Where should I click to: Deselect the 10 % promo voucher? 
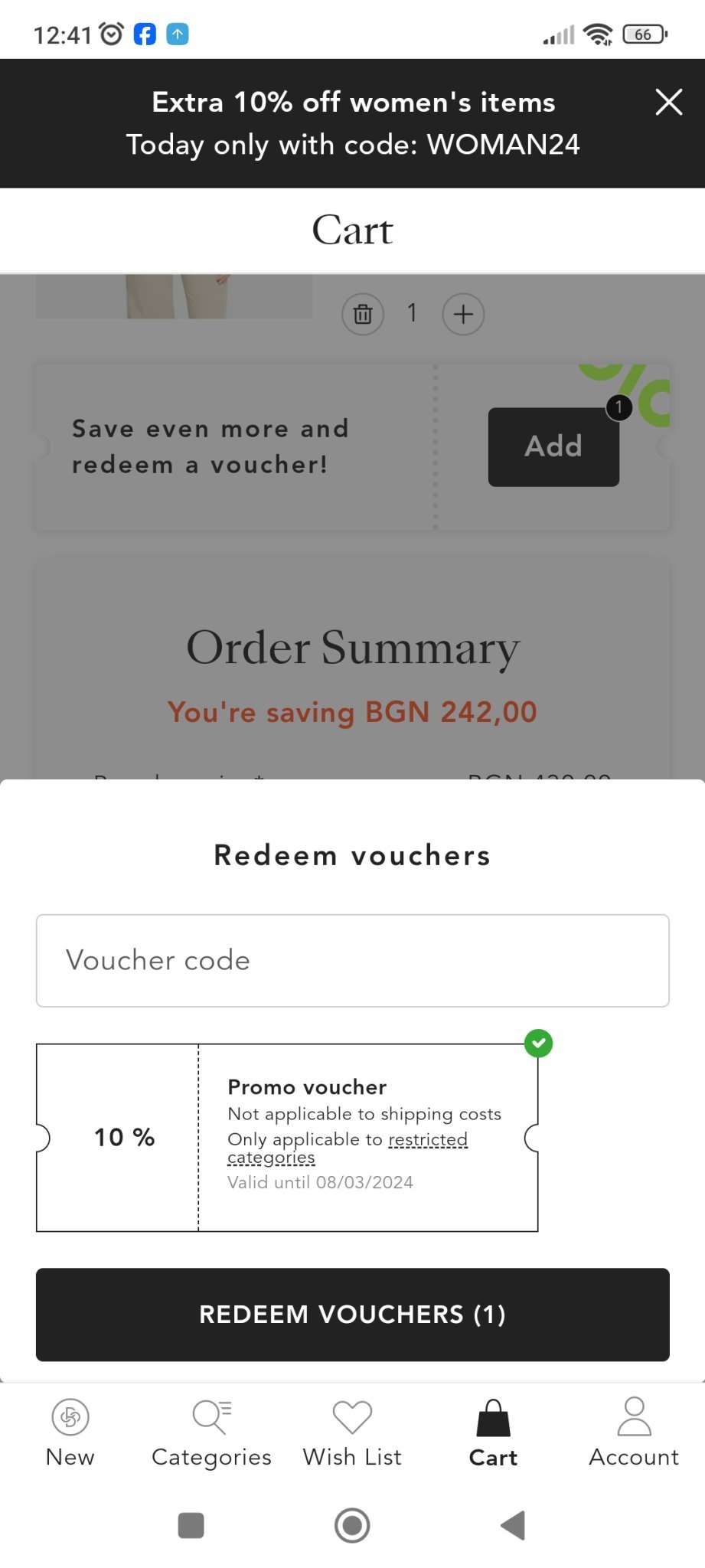tap(287, 1137)
